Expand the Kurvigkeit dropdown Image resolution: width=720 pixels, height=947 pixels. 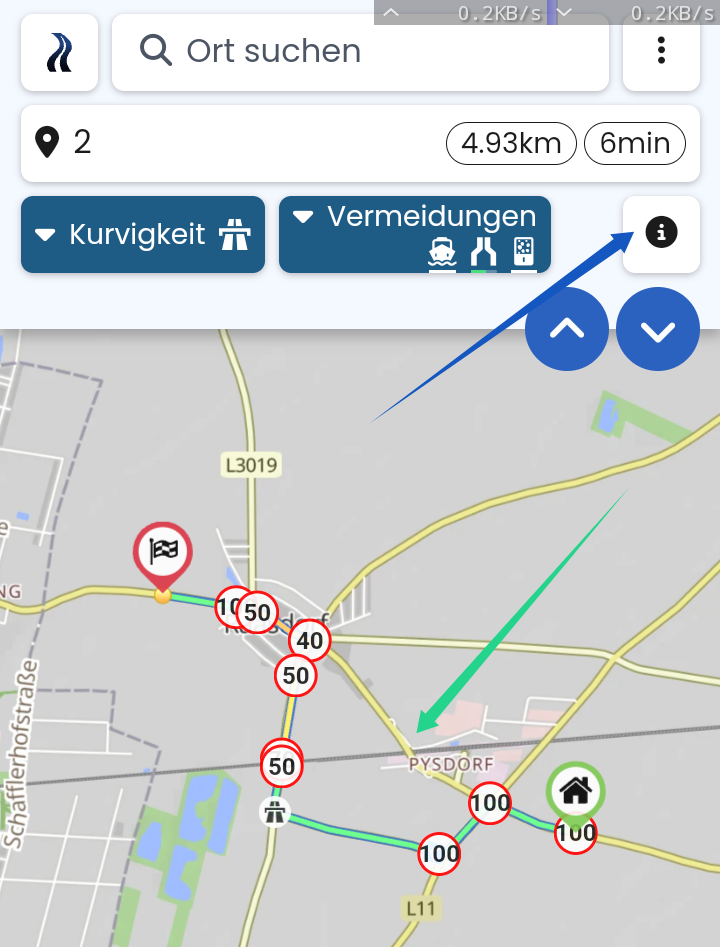pos(142,235)
